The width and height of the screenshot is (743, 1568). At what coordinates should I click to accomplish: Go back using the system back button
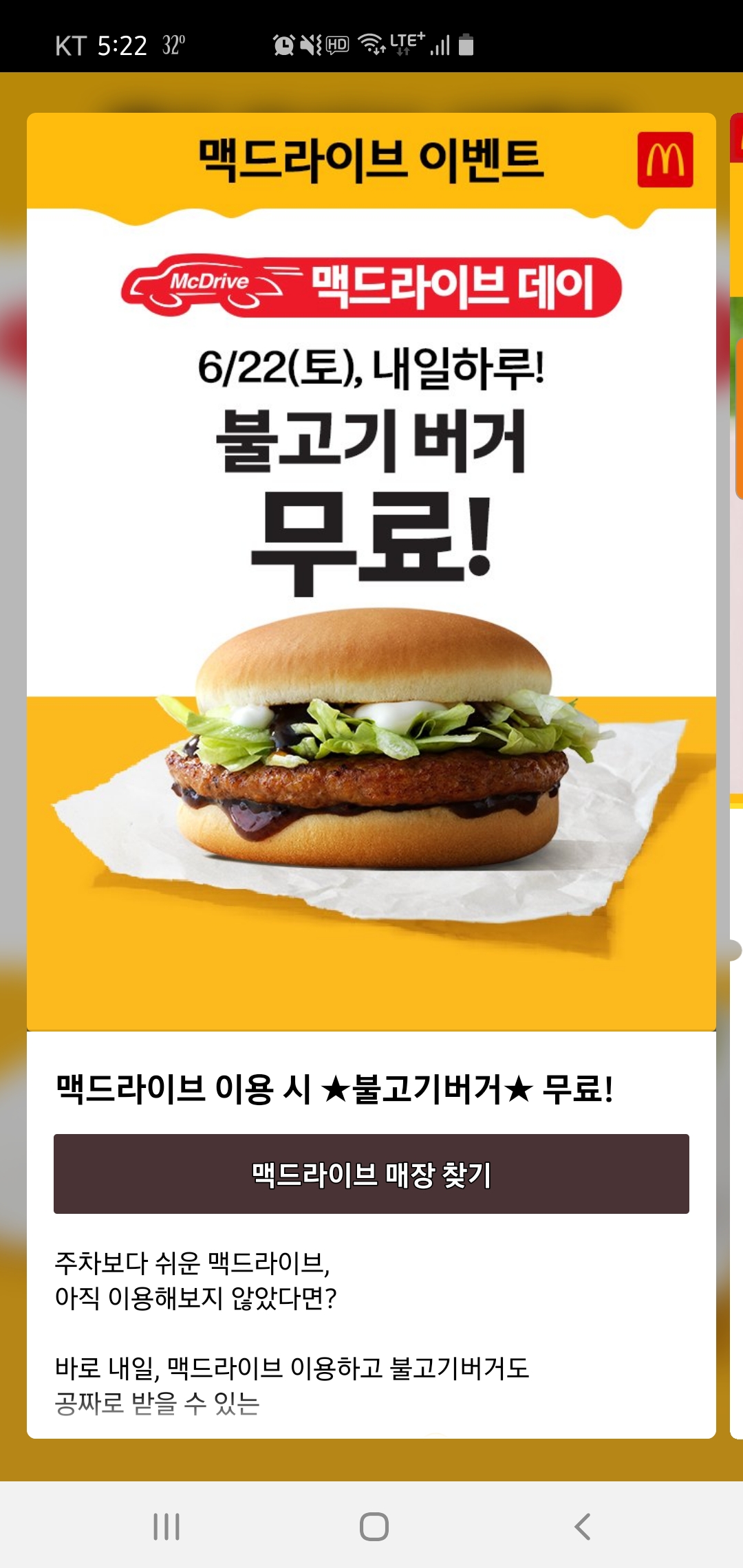point(582,1526)
